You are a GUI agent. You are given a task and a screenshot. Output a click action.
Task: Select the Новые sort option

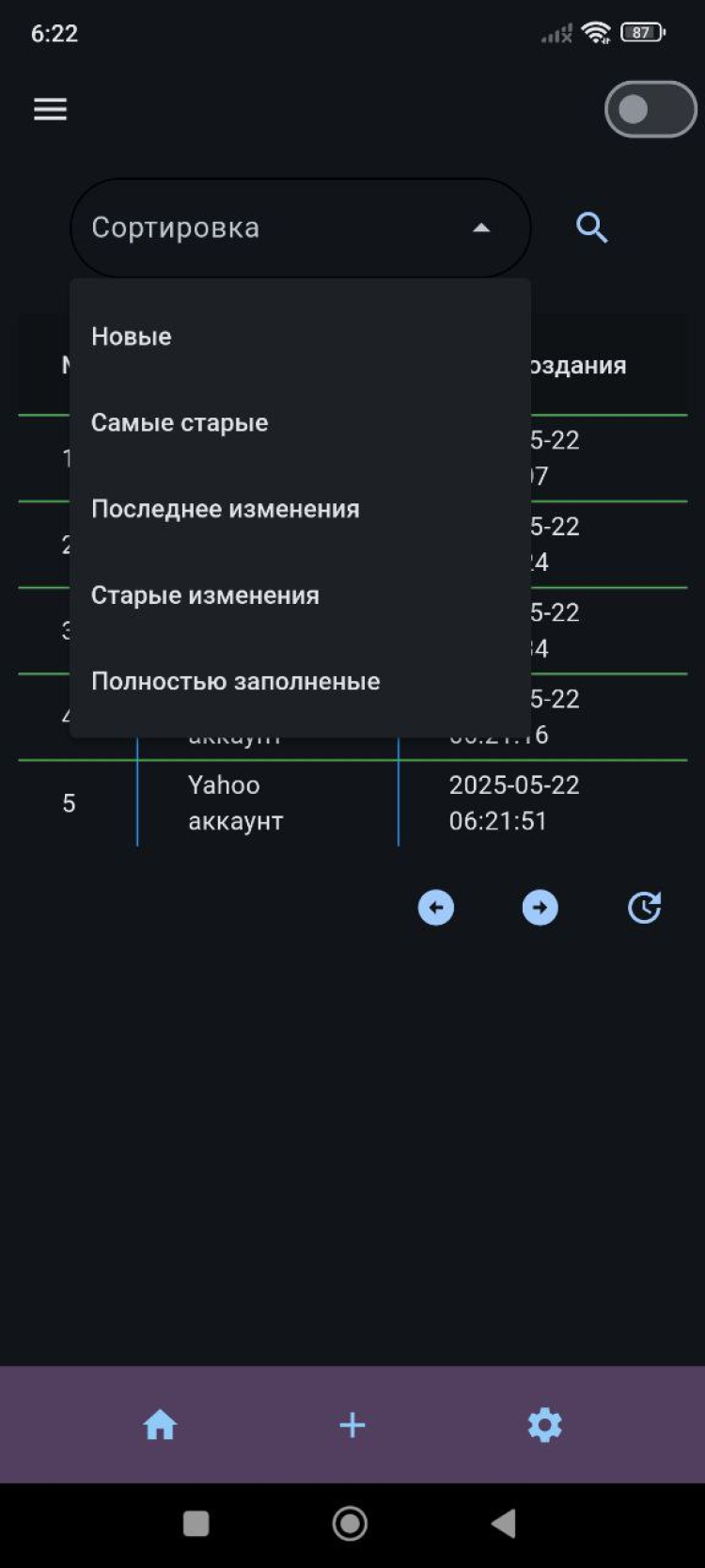tap(132, 337)
